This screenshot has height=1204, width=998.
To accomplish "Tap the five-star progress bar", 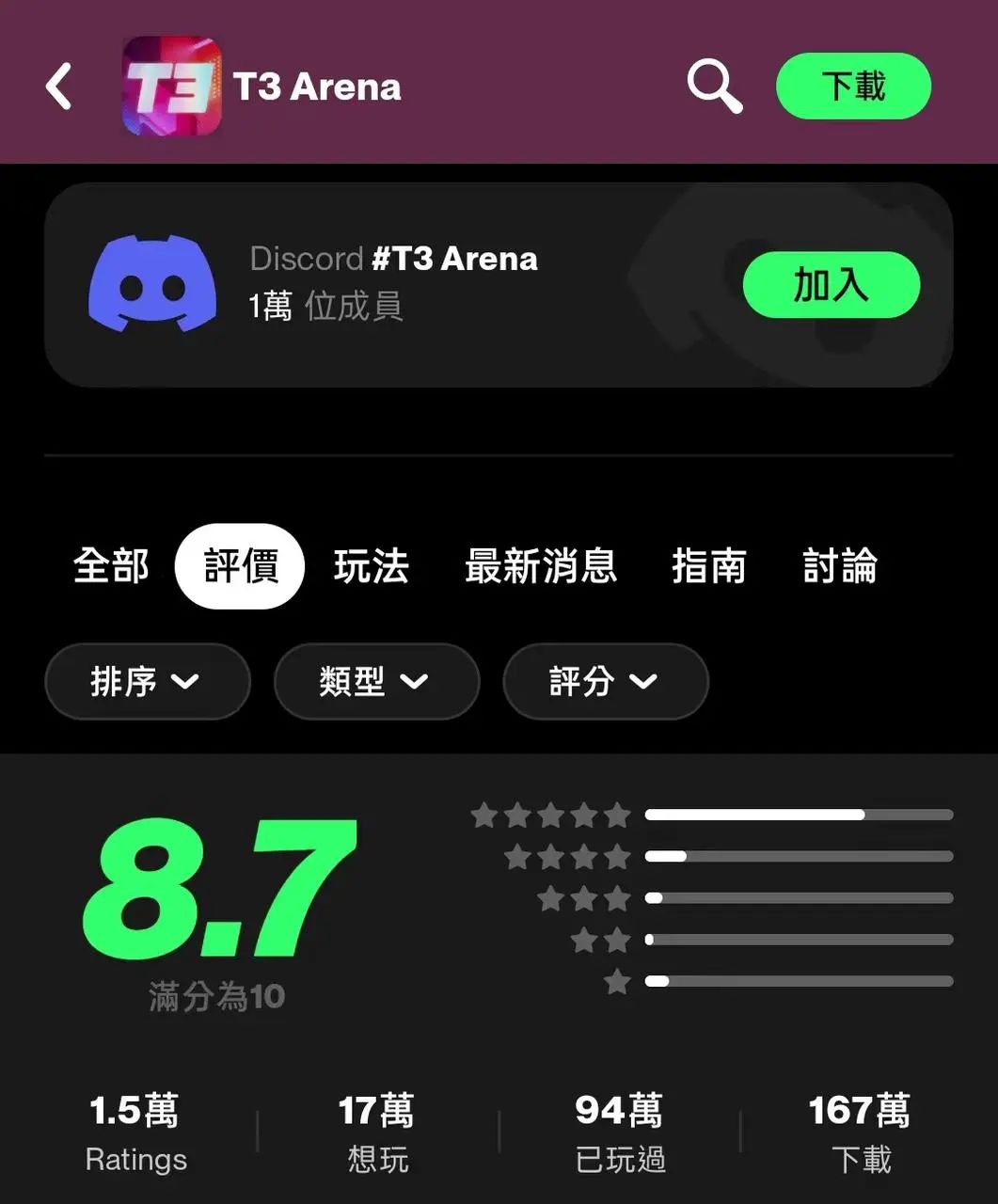I will click(x=798, y=815).
